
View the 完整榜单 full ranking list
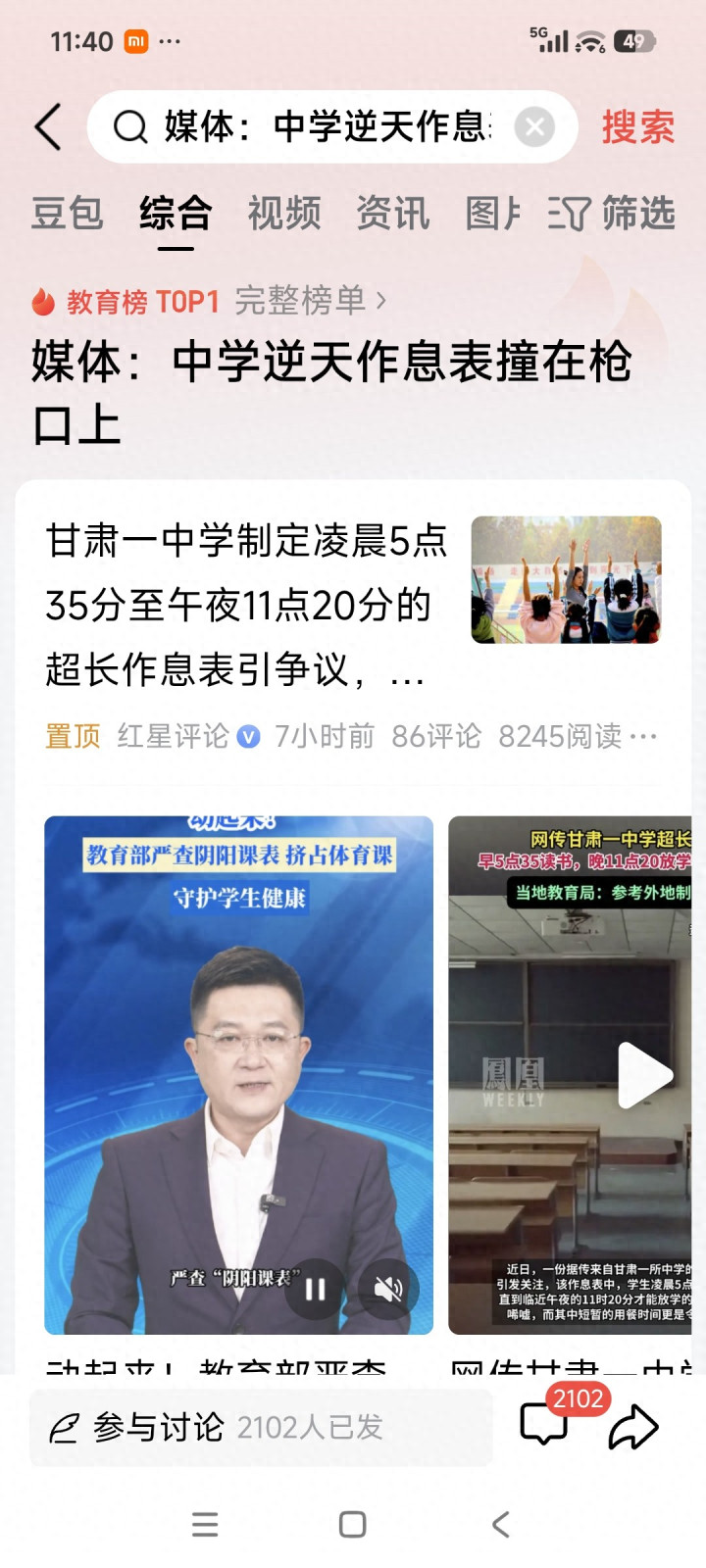(310, 301)
